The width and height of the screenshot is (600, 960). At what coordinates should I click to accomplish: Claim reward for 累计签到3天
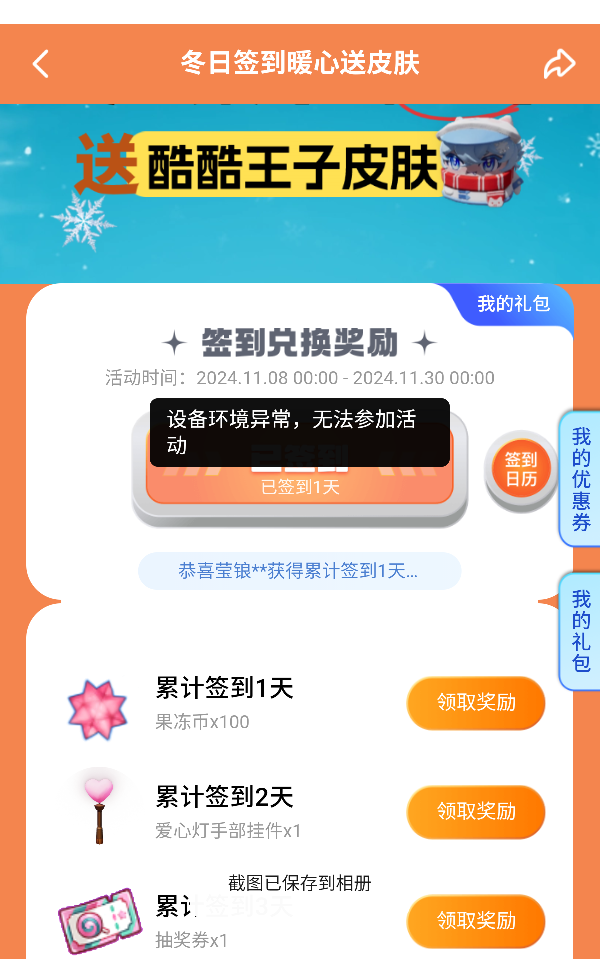(x=475, y=921)
